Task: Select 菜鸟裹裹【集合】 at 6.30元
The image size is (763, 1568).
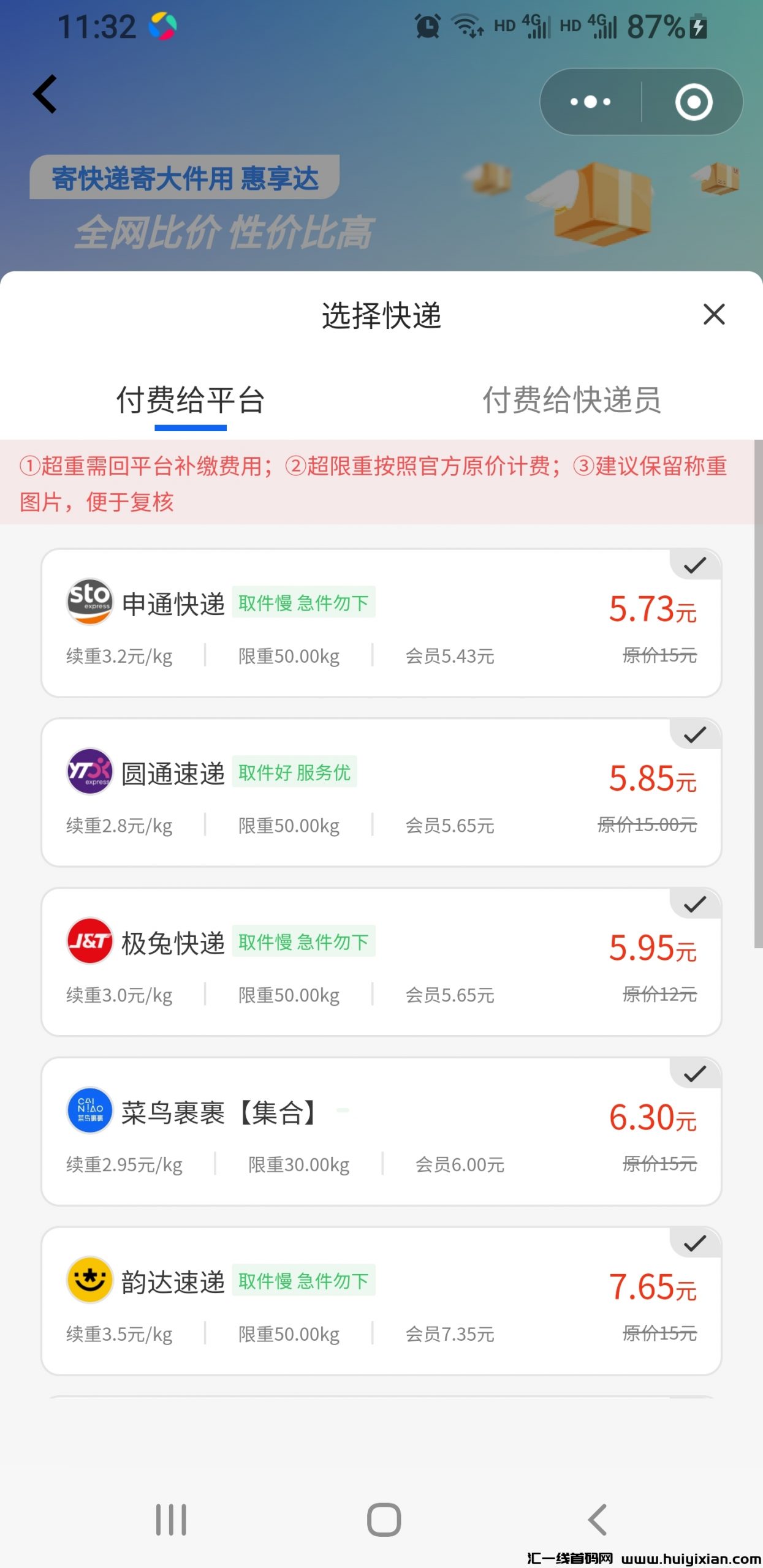Action: click(381, 1132)
